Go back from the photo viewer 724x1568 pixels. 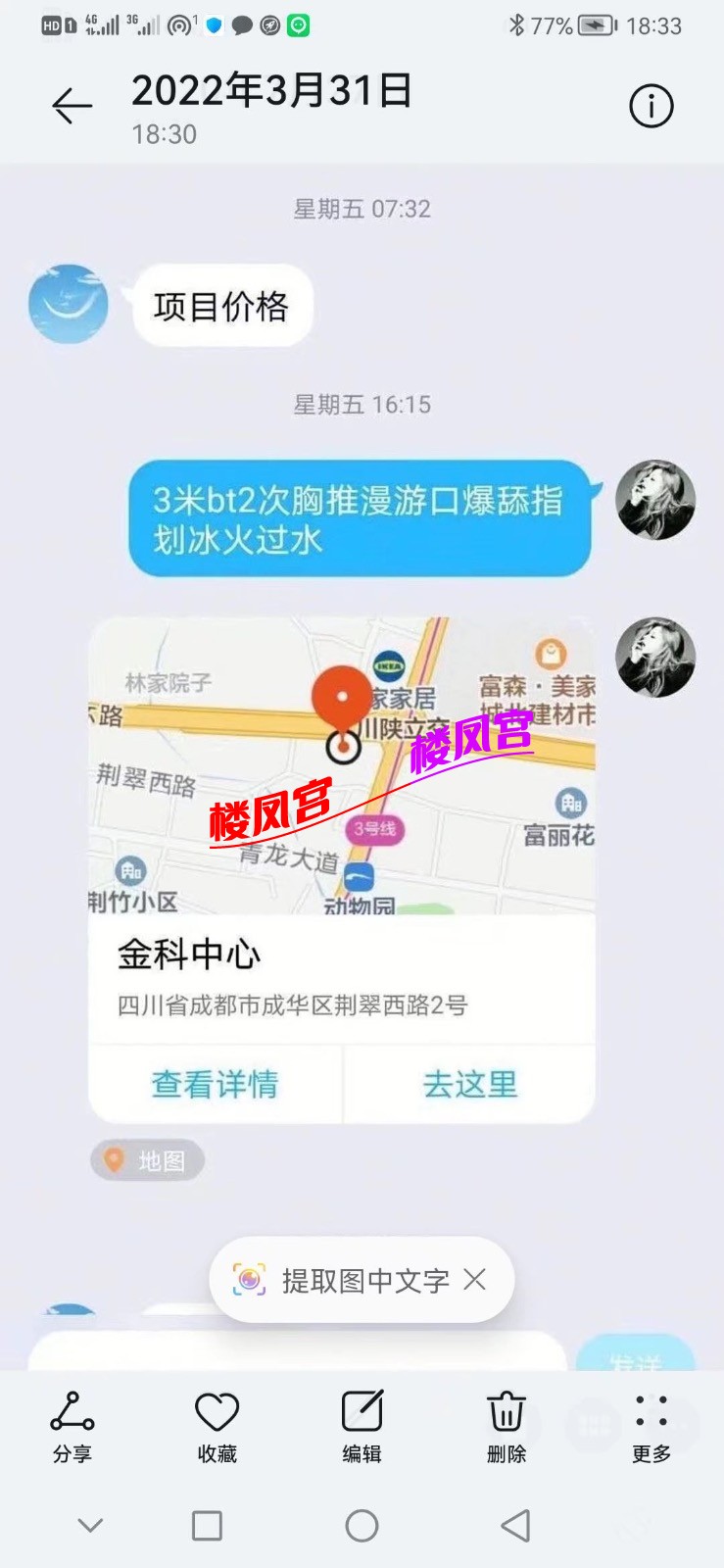tap(72, 106)
